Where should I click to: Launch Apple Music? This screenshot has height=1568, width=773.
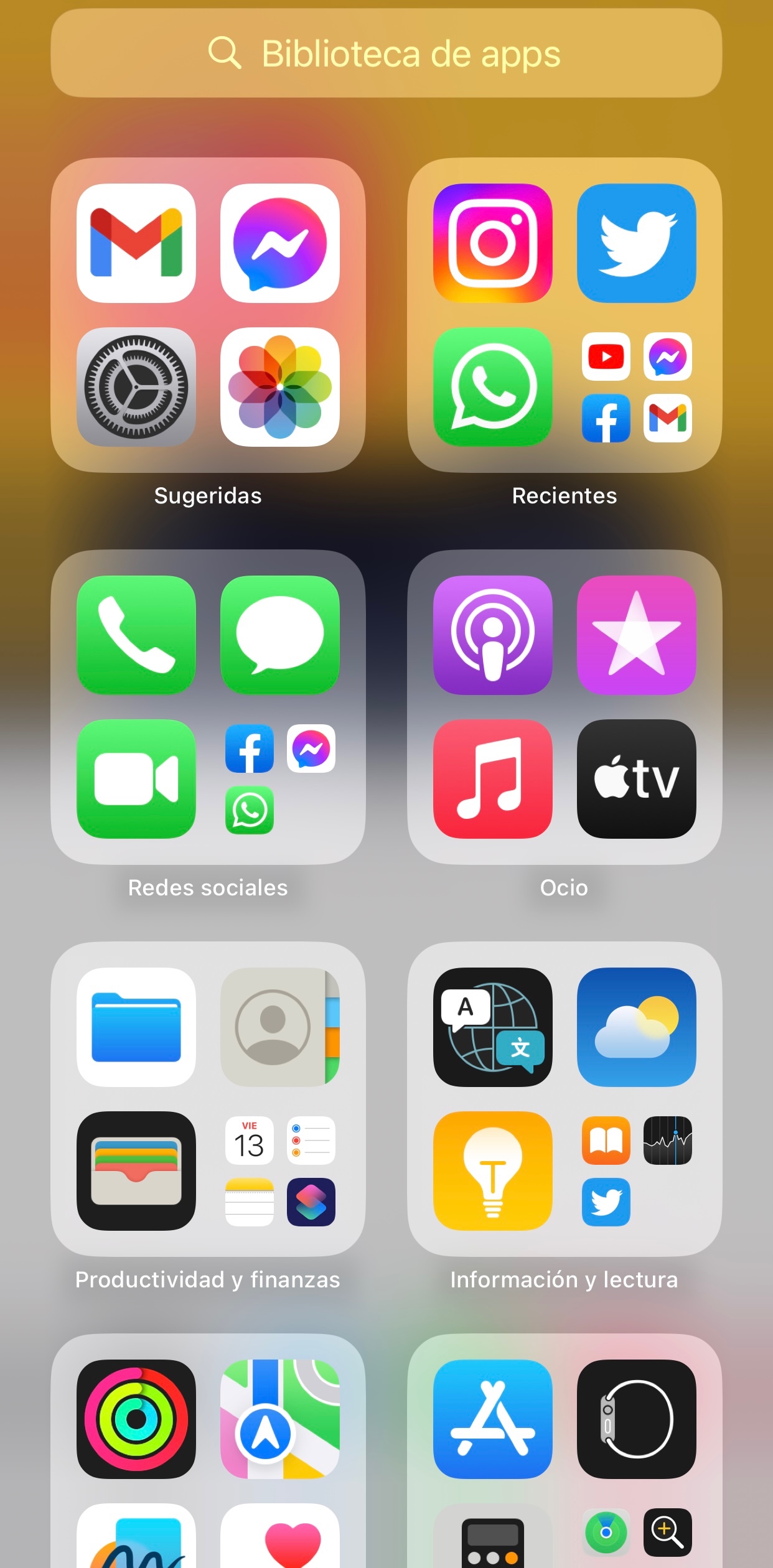tap(492, 779)
